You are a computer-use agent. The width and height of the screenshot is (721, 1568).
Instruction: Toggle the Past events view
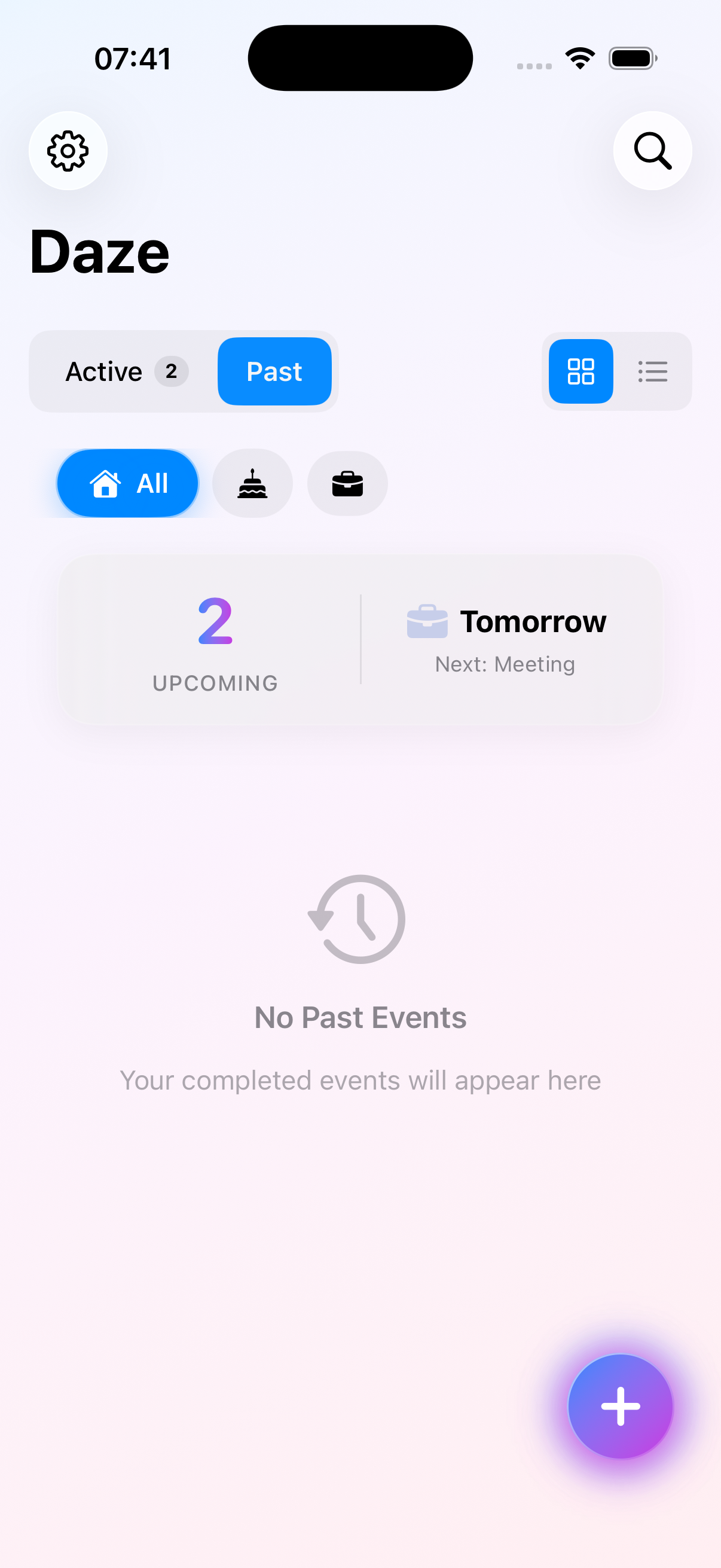point(274,371)
